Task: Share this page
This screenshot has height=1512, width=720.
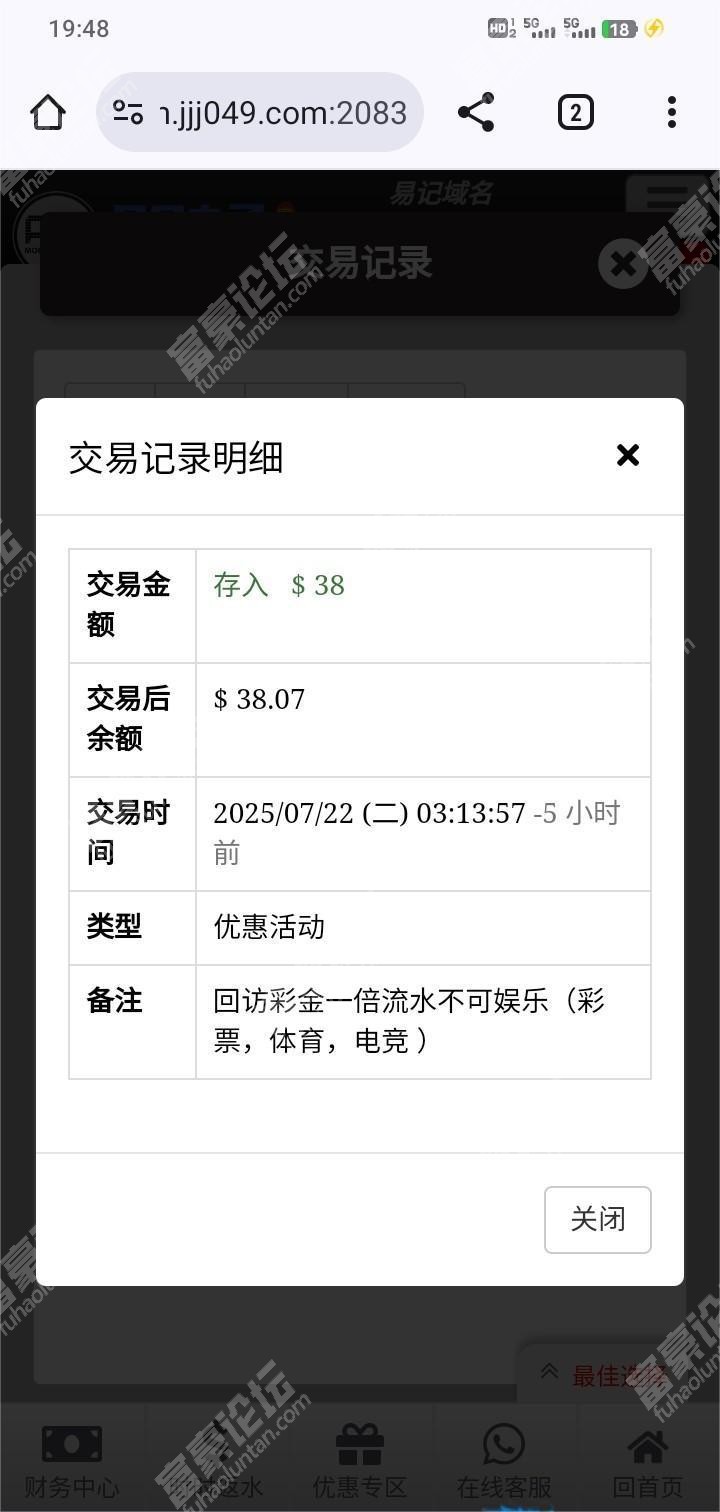Action: [x=476, y=112]
